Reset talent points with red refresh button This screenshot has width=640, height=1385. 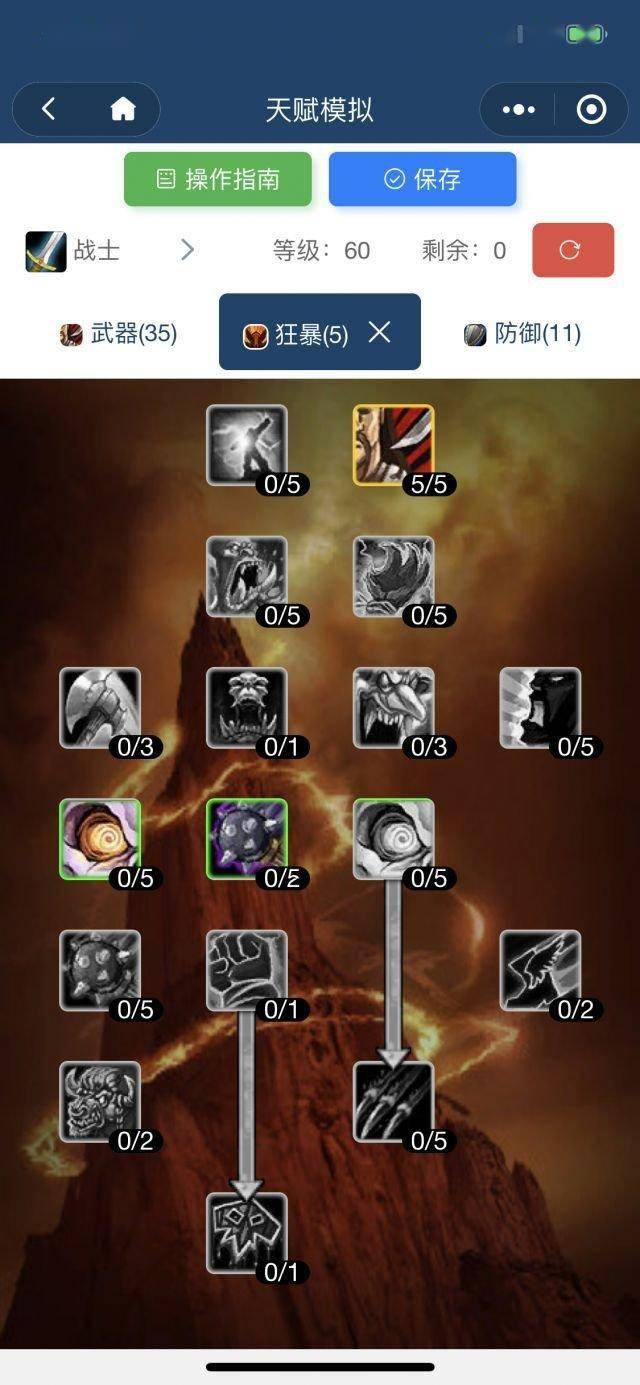tap(573, 250)
